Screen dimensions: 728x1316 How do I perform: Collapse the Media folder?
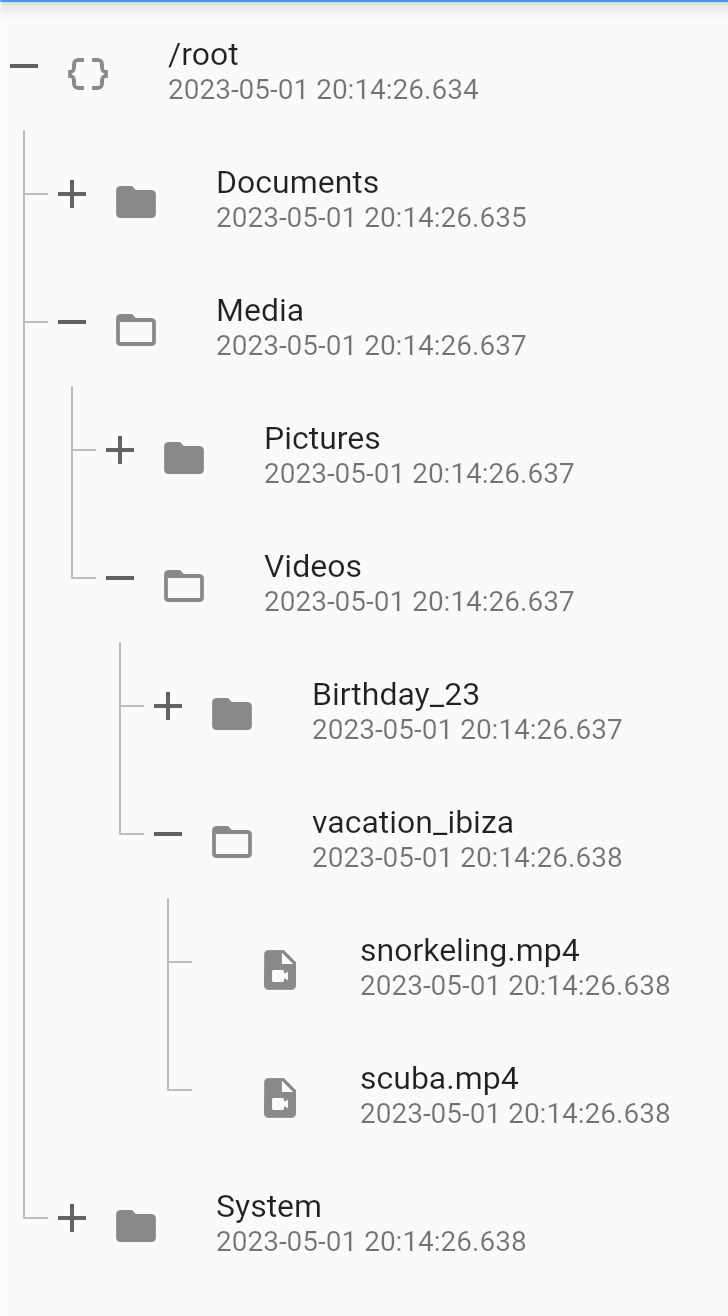click(72, 322)
